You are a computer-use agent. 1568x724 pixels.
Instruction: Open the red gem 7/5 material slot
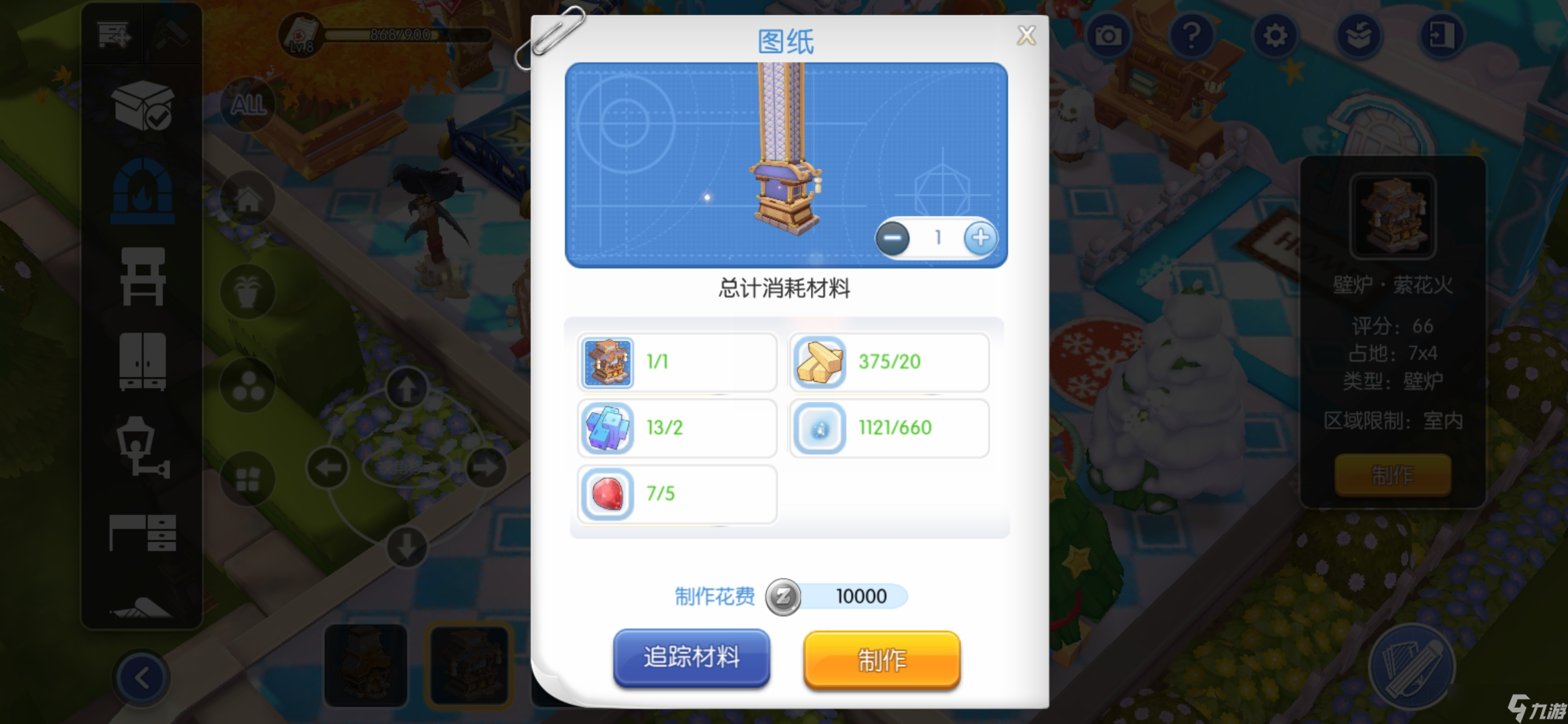[x=677, y=494]
